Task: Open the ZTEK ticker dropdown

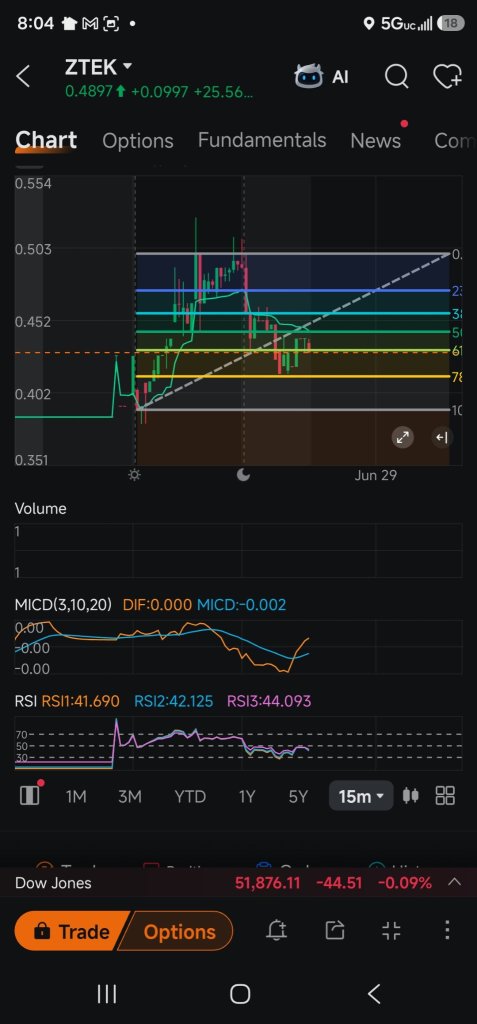Action: point(98,67)
